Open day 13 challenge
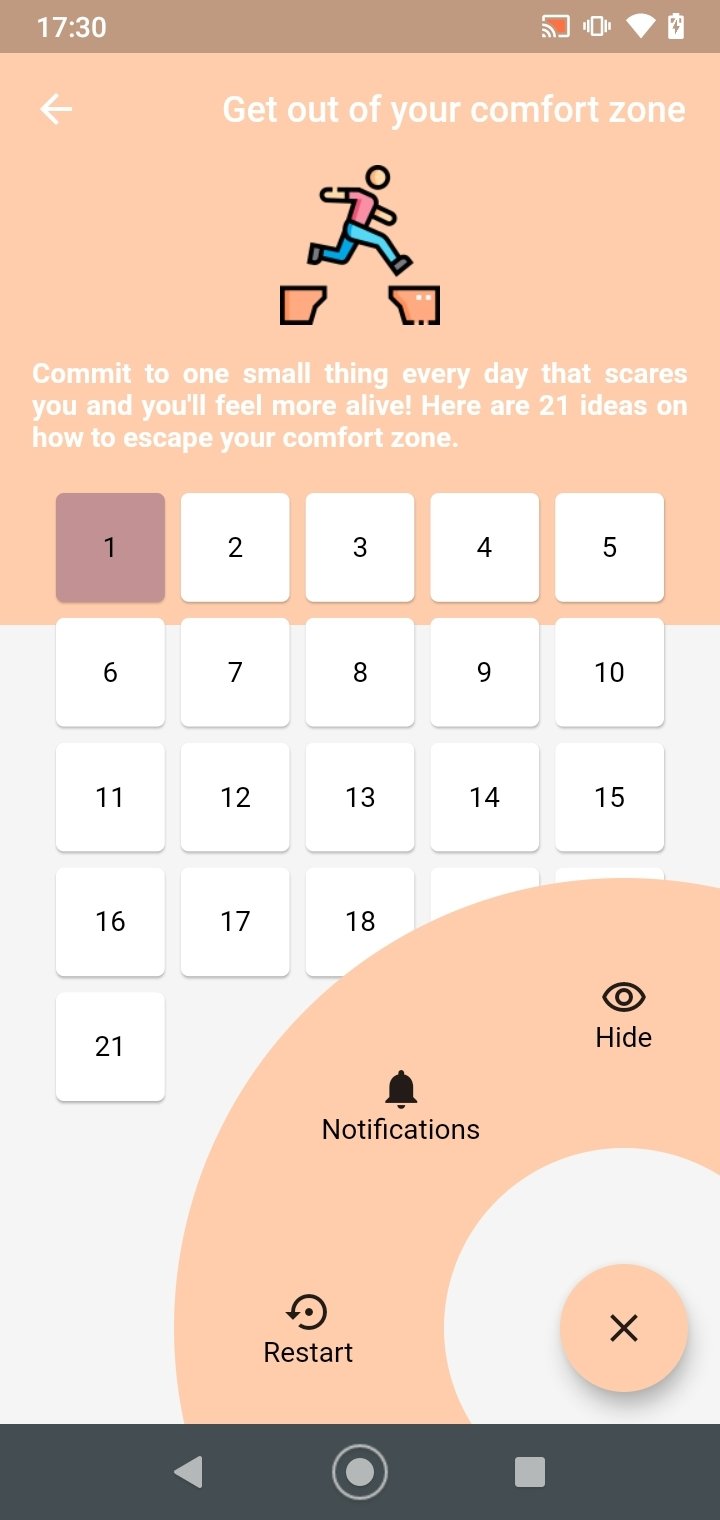 (360, 797)
